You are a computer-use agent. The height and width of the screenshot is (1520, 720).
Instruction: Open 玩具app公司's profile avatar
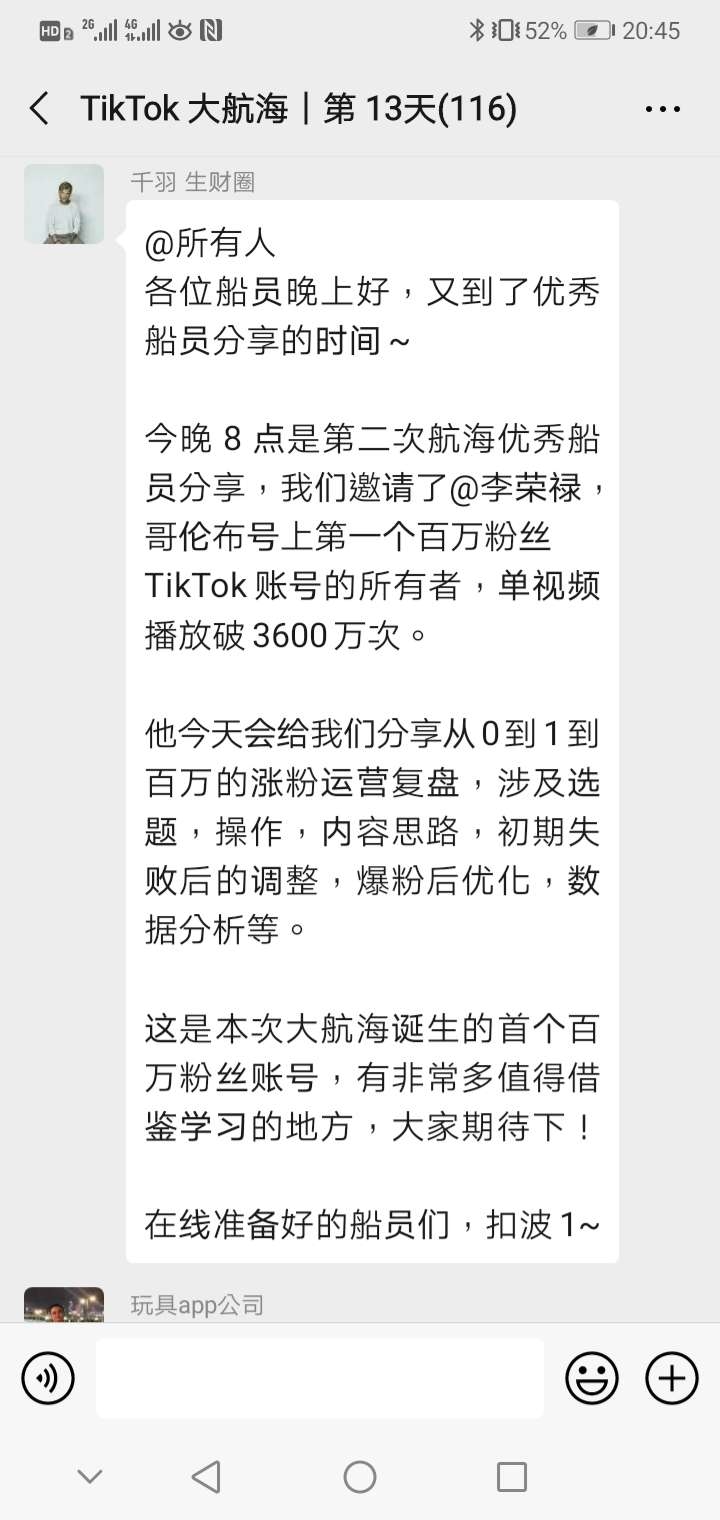pyautogui.click(x=64, y=1304)
